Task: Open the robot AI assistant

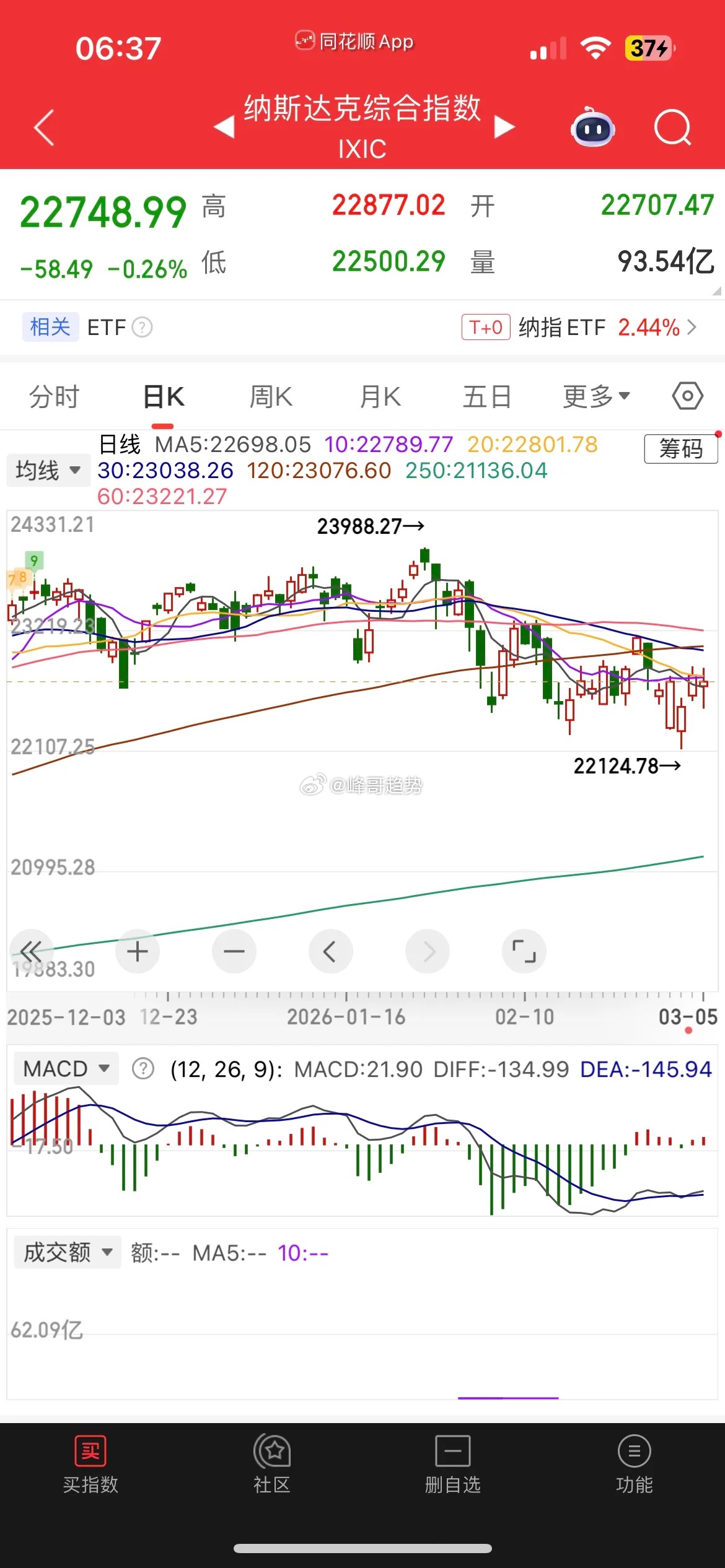Action: [592, 127]
